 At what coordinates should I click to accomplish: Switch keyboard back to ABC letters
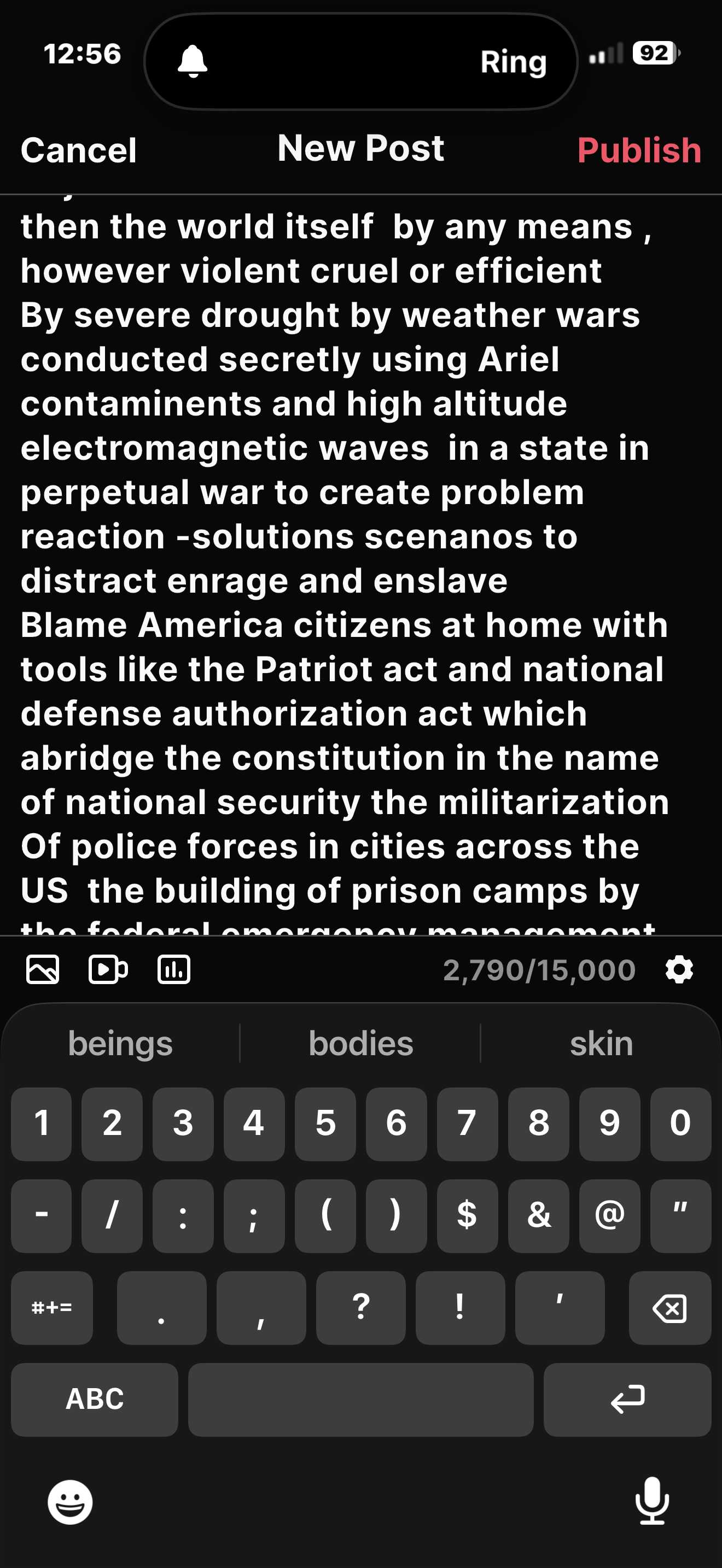pos(95,1399)
